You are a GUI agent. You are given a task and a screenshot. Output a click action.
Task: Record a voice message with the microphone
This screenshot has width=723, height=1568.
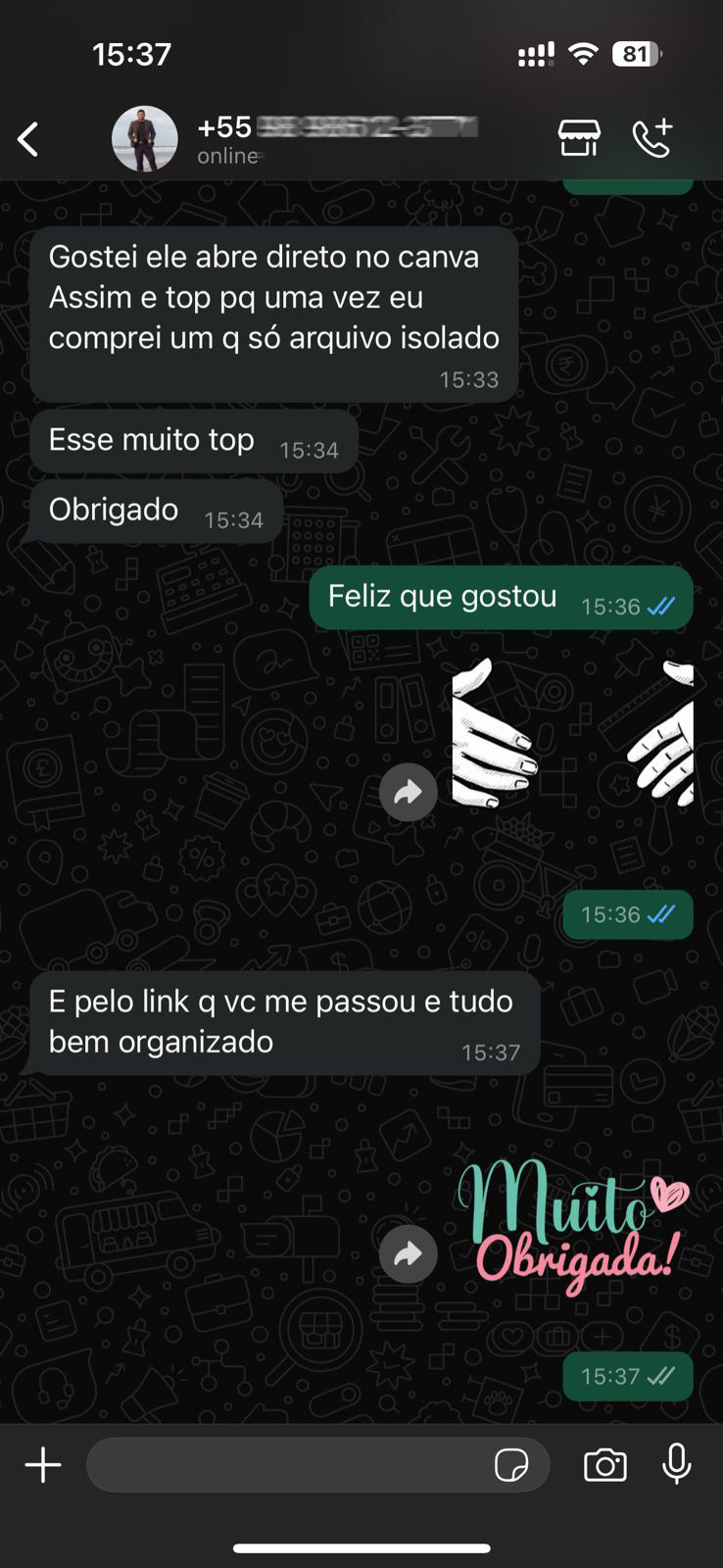click(677, 1464)
